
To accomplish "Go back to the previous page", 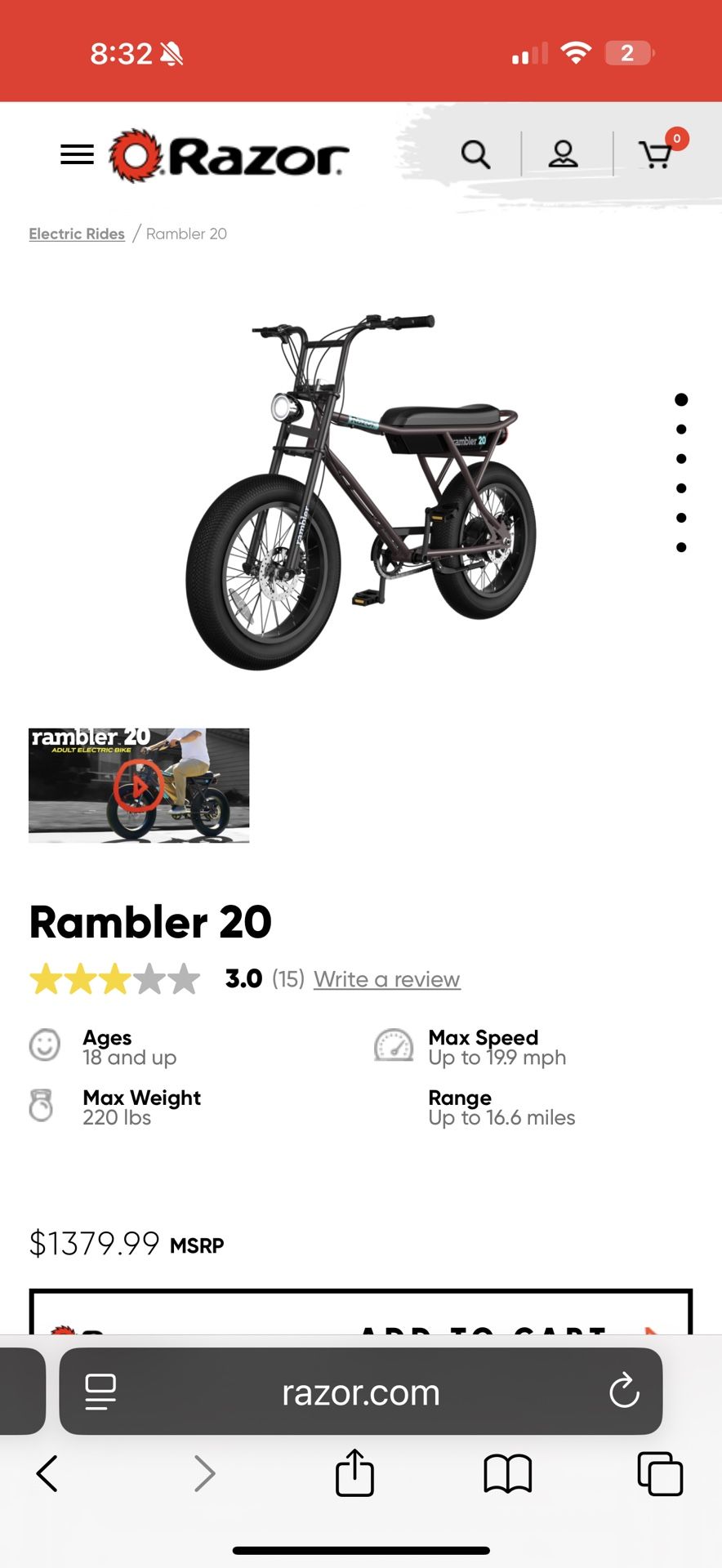I will click(47, 1474).
